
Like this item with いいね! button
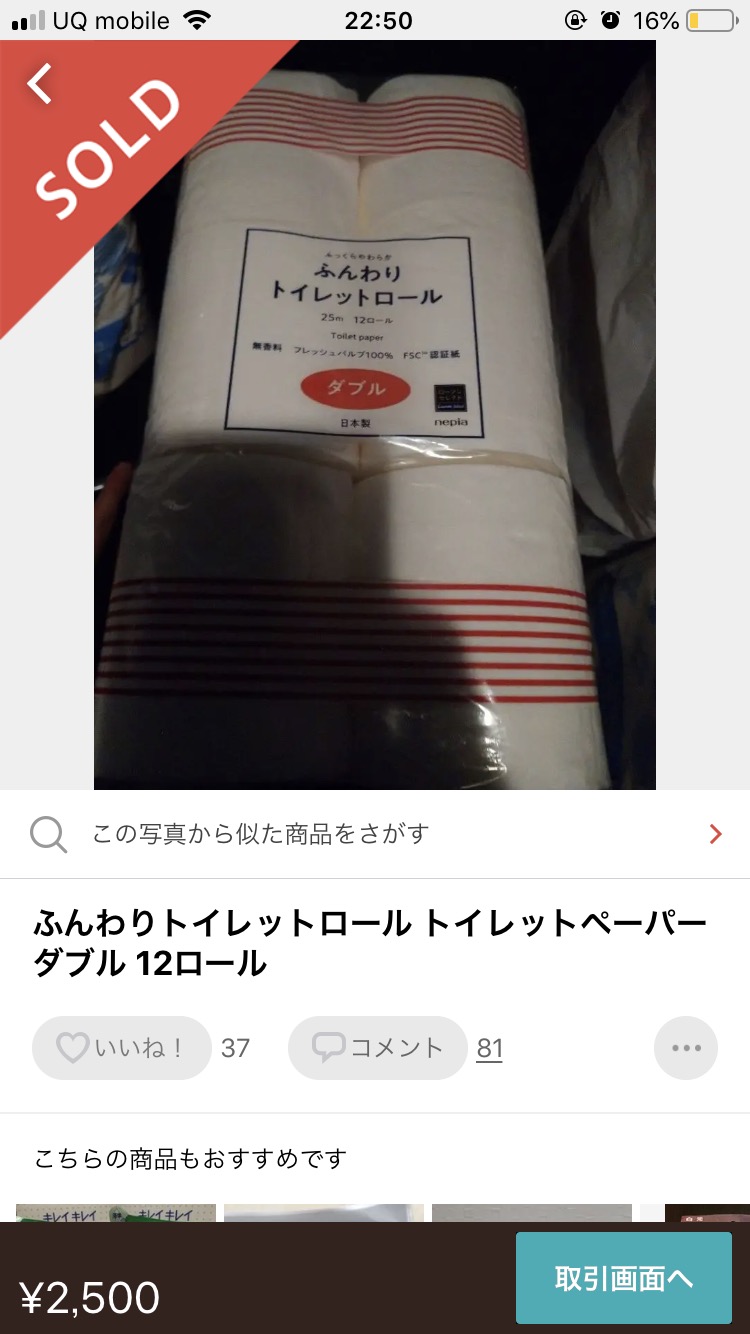click(122, 1048)
